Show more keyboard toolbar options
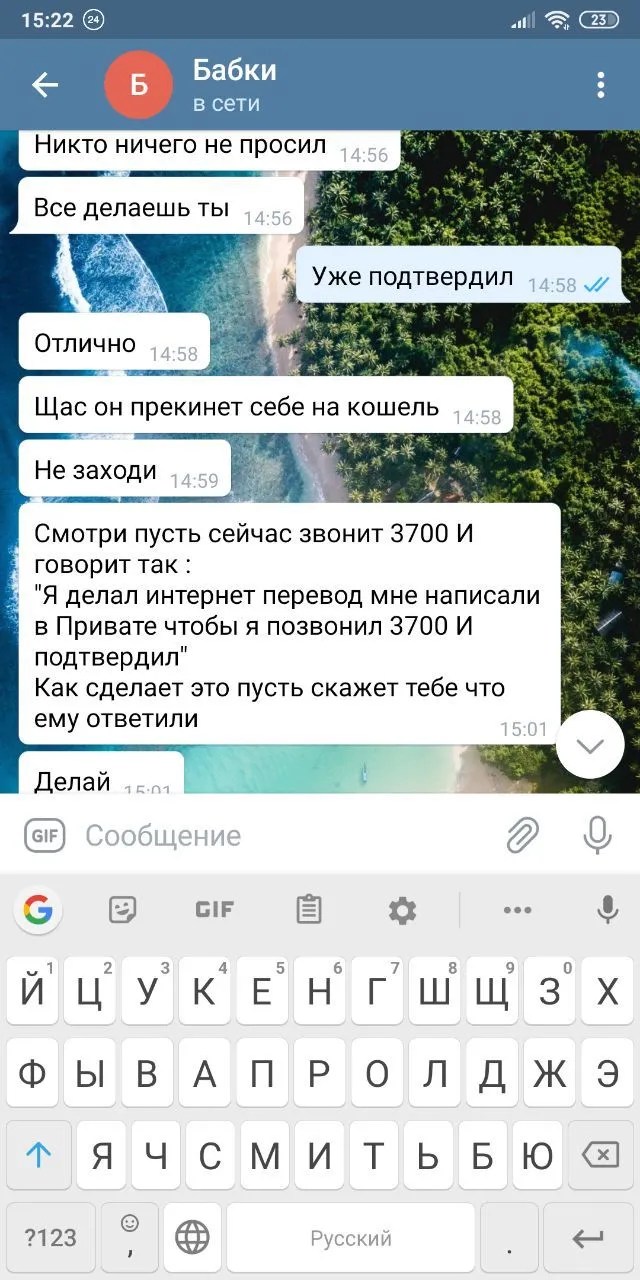 (517, 910)
